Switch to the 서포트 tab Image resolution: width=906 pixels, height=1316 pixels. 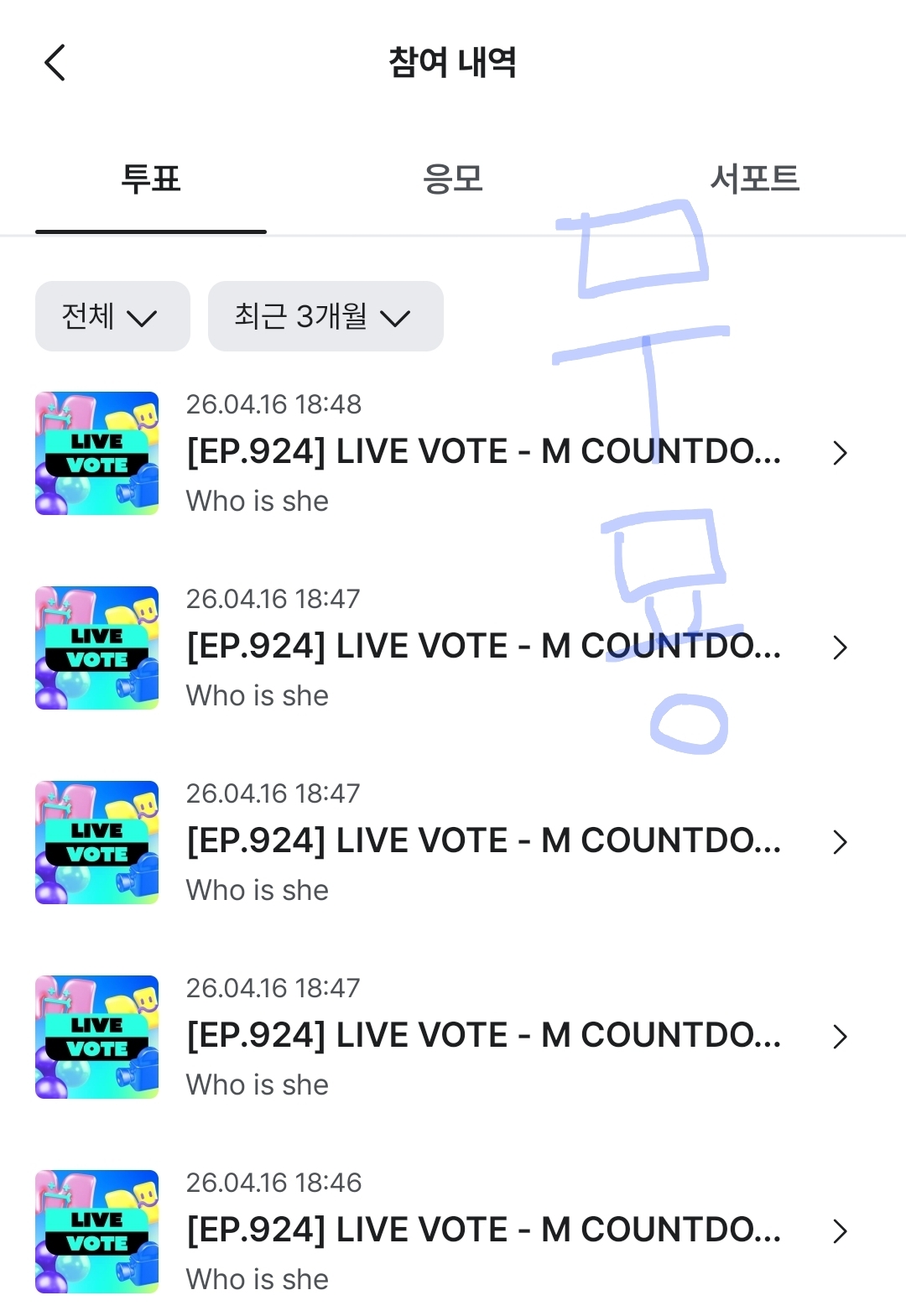[x=754, y=179]
